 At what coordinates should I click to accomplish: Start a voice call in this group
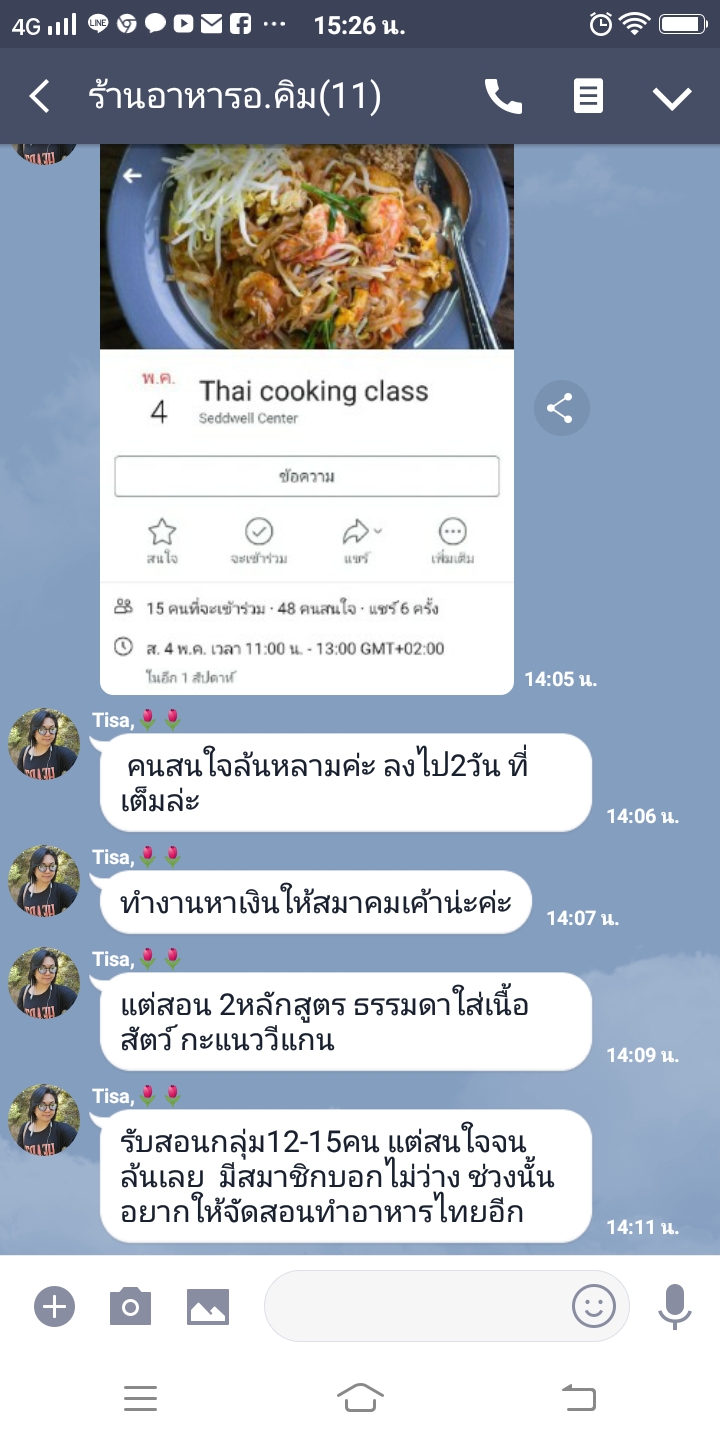click(503, 97)
